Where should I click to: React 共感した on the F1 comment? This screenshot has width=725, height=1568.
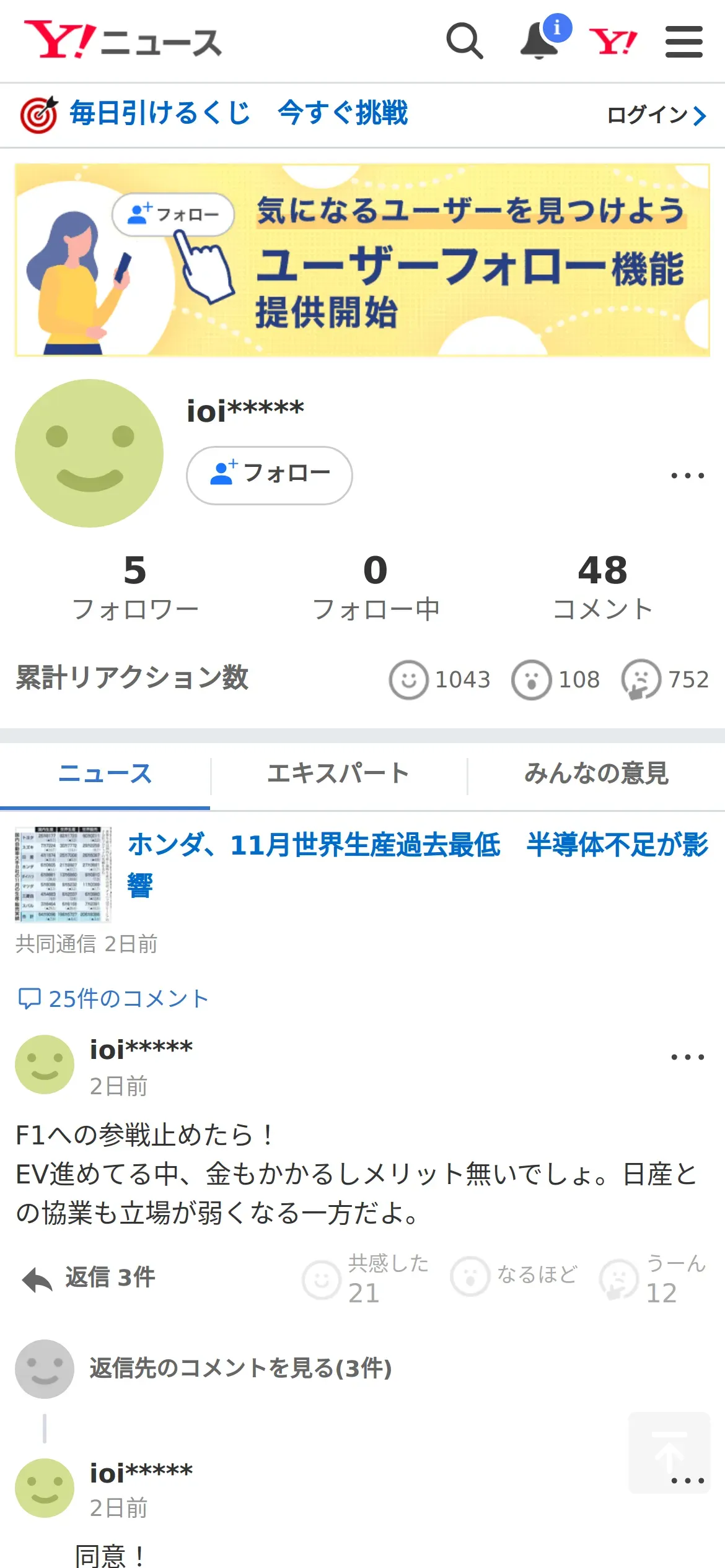click(x=322, y=1278)
